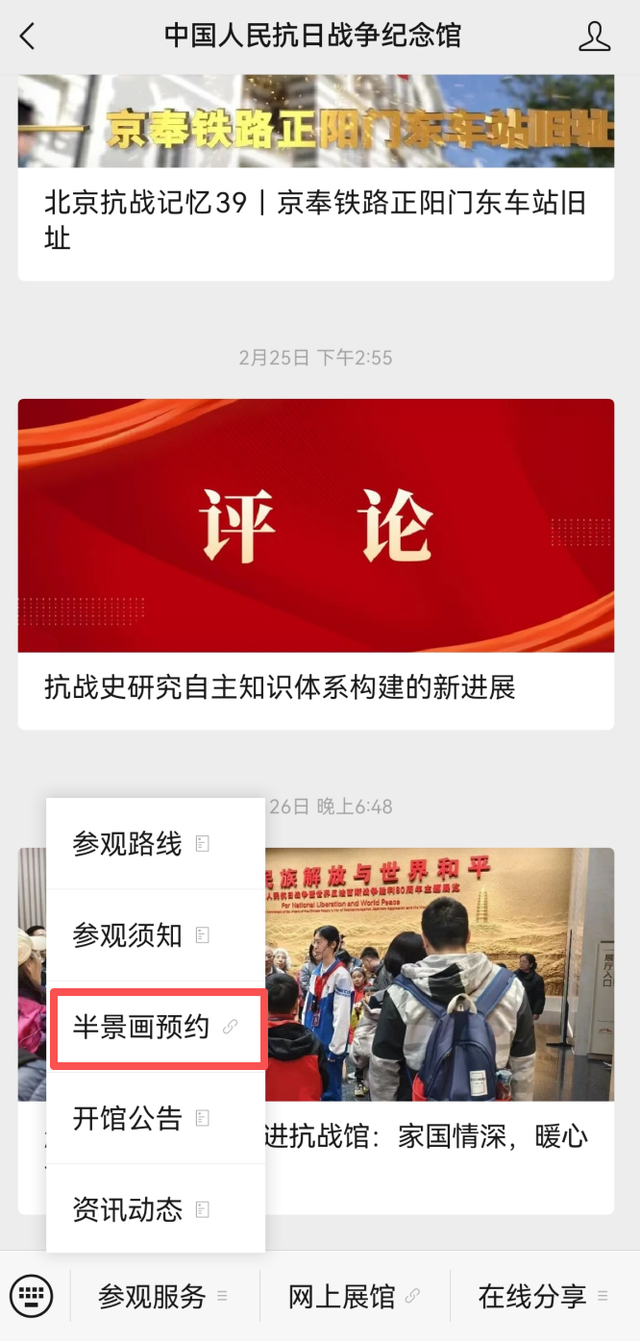
Task: Open the 京奉铁路正阳门东车站旧址 article
Action: [315, 219]
